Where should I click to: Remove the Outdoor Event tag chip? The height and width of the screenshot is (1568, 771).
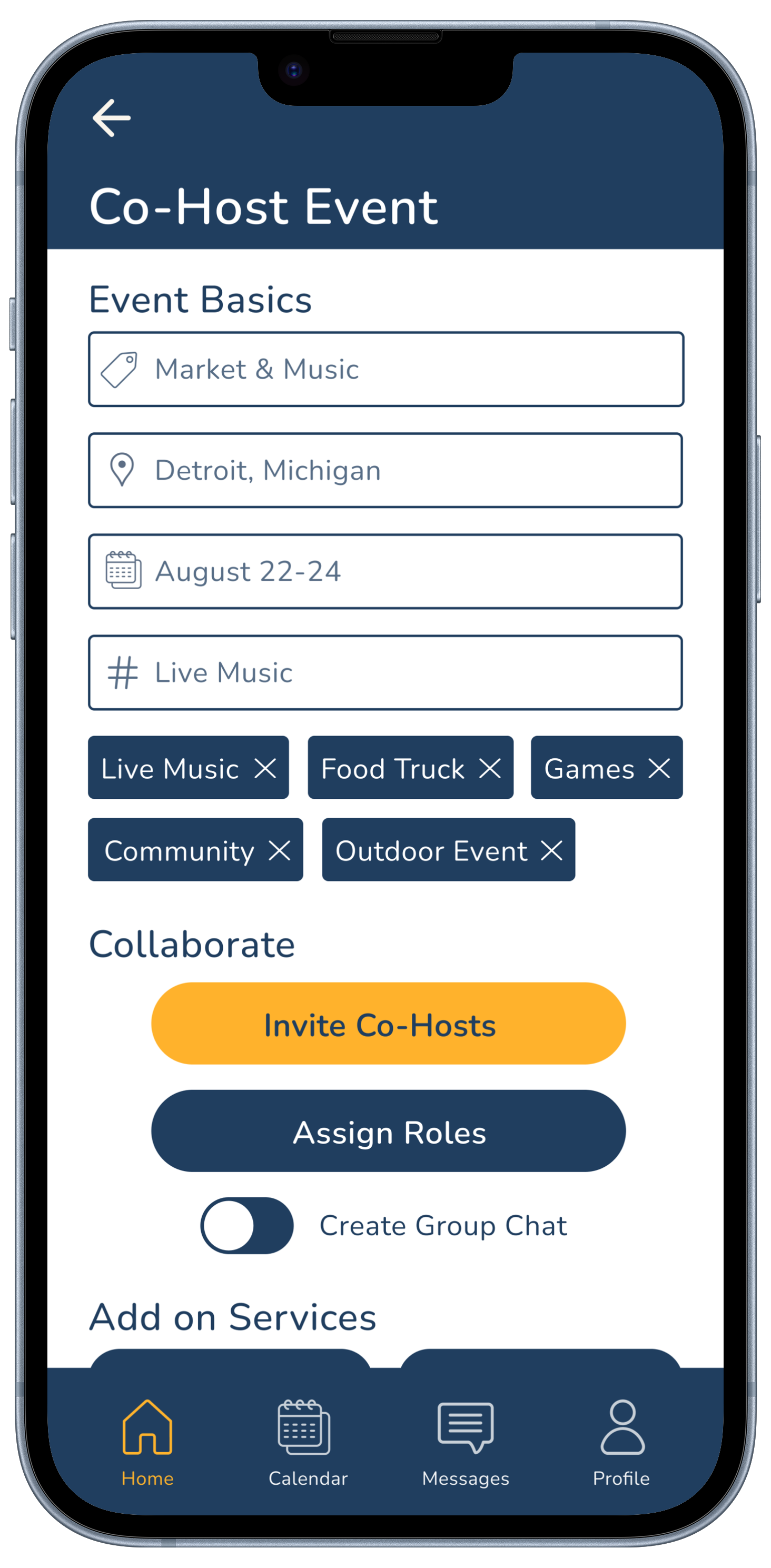point(551,850)
